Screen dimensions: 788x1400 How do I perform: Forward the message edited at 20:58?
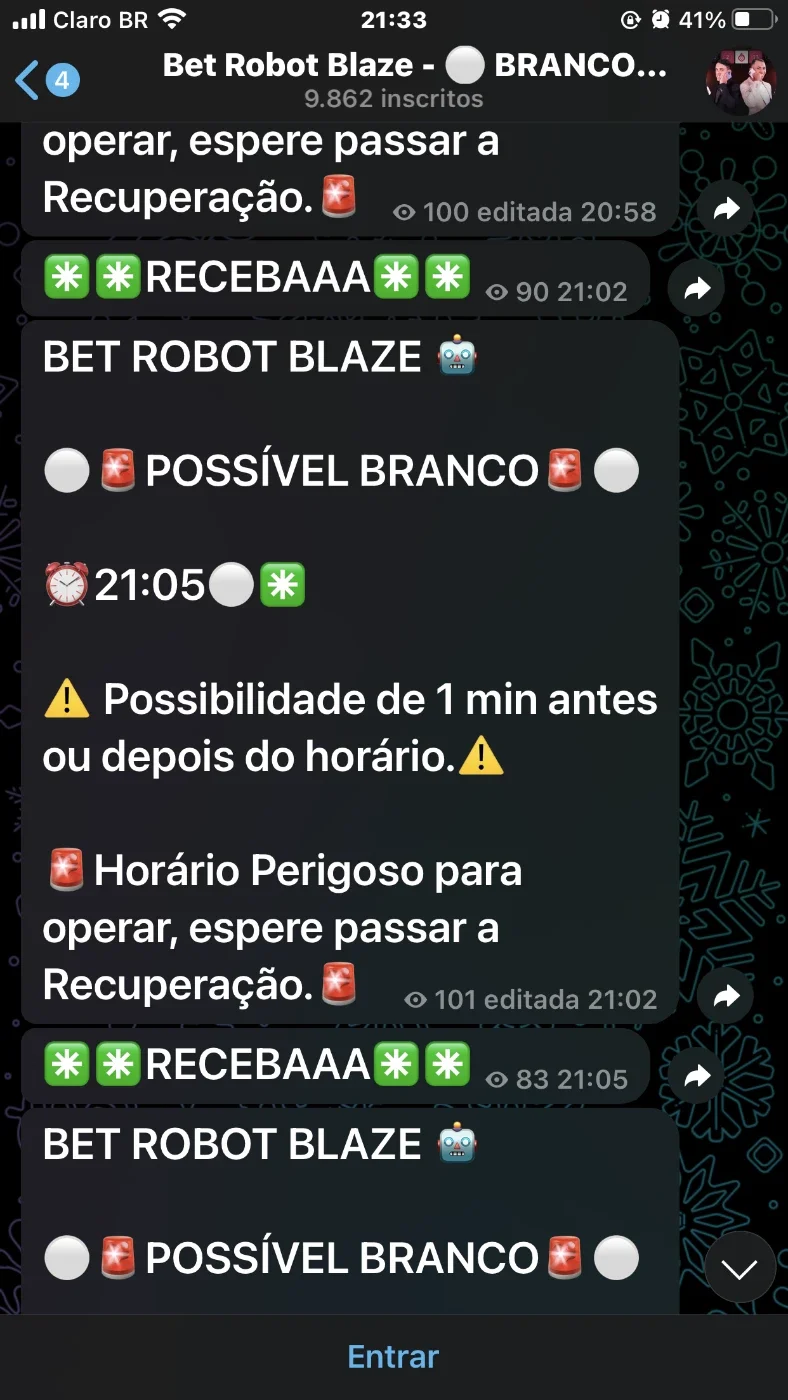726,208
